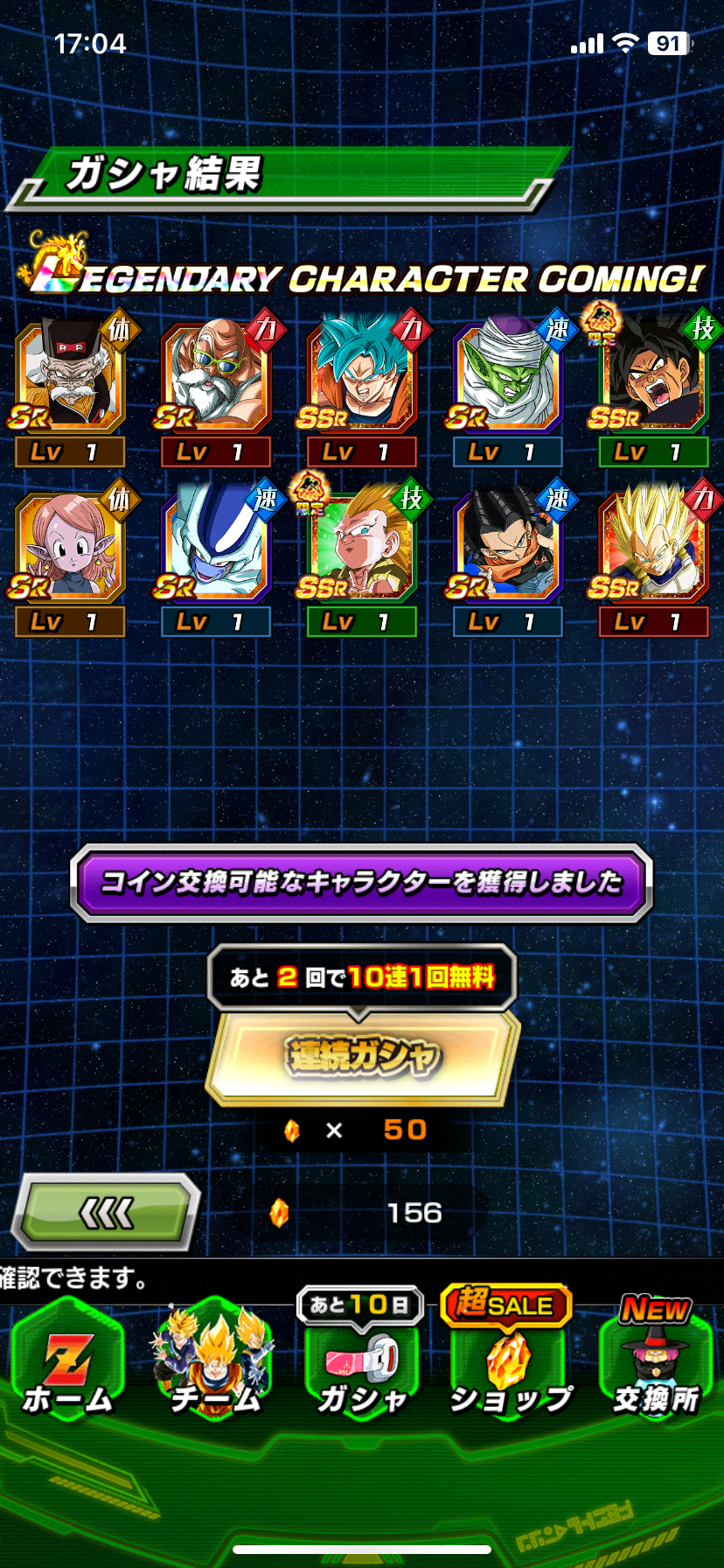View SSR Super Saiyan Vegeta card
Screen dimensions: 724x1568
tap(653, 548)
